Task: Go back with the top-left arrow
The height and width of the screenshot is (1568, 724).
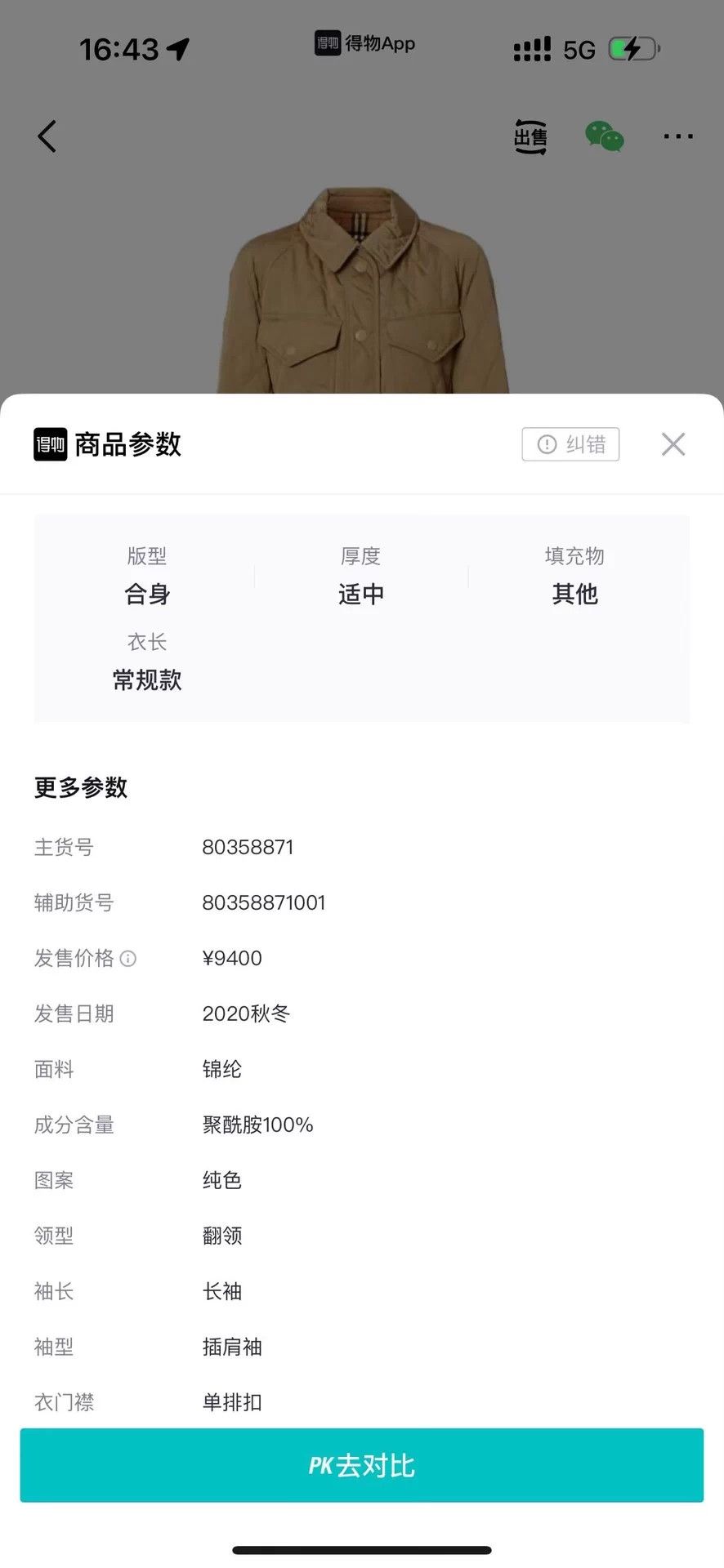Action: click(x=47, y=136)
